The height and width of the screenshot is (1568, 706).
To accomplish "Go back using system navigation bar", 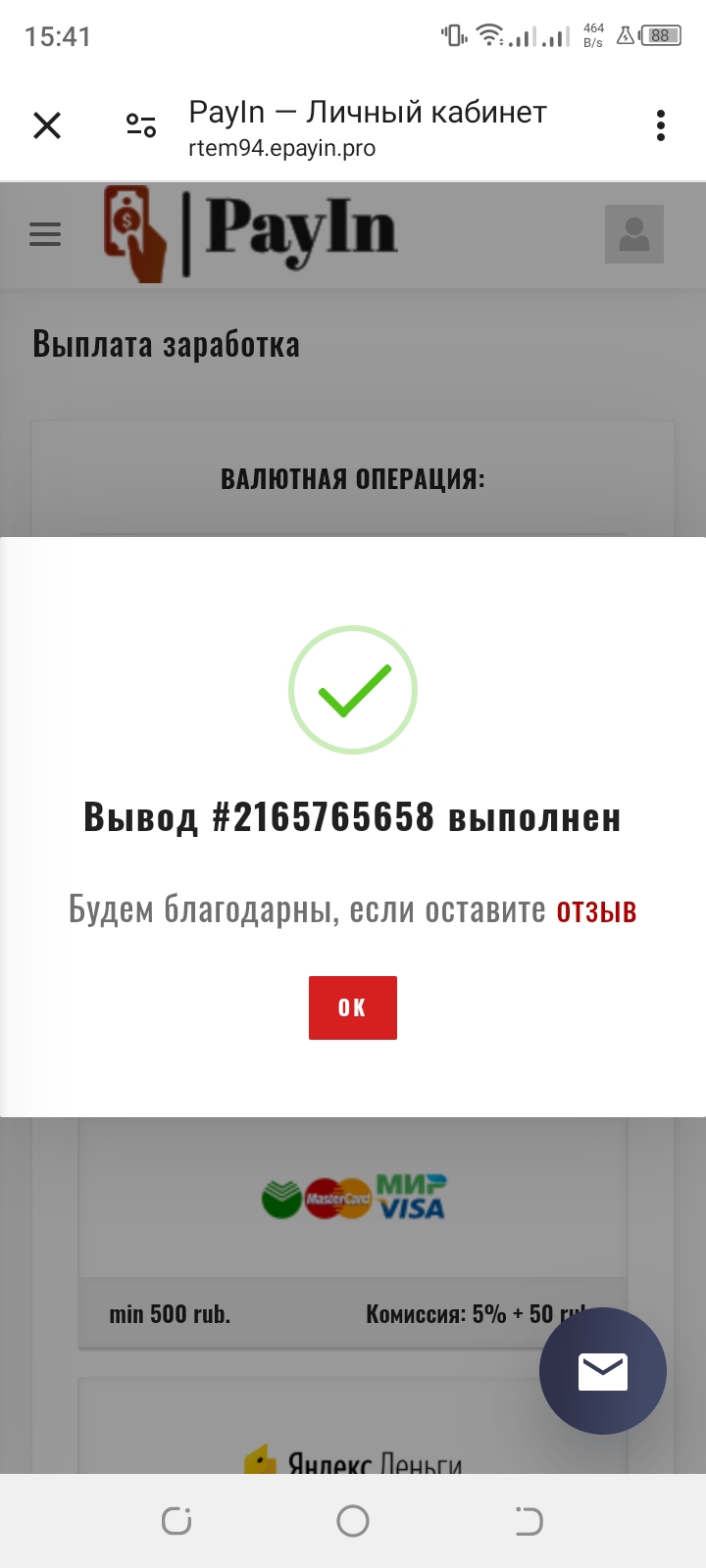I will 529,1521.
